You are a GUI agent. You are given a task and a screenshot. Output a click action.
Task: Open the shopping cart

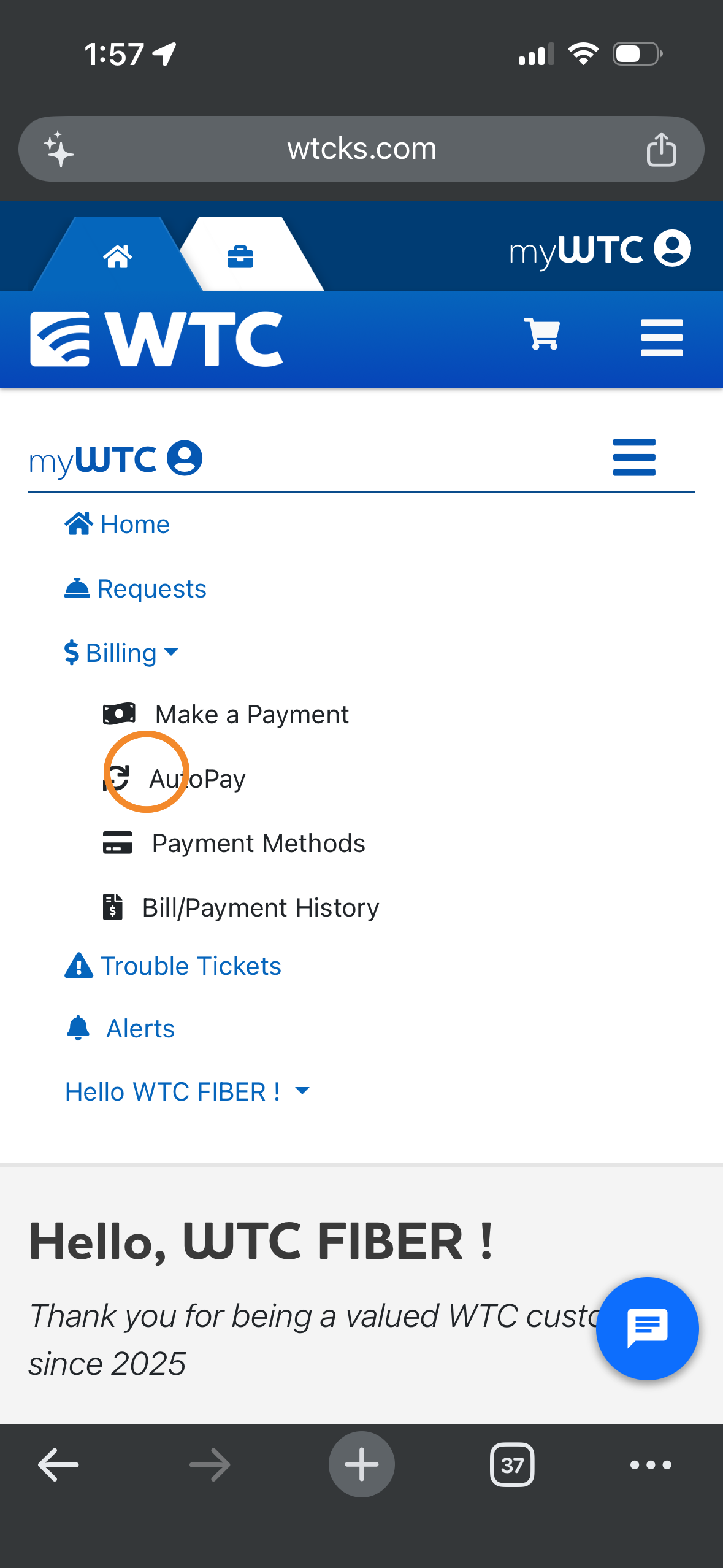(x=541, y=334)
